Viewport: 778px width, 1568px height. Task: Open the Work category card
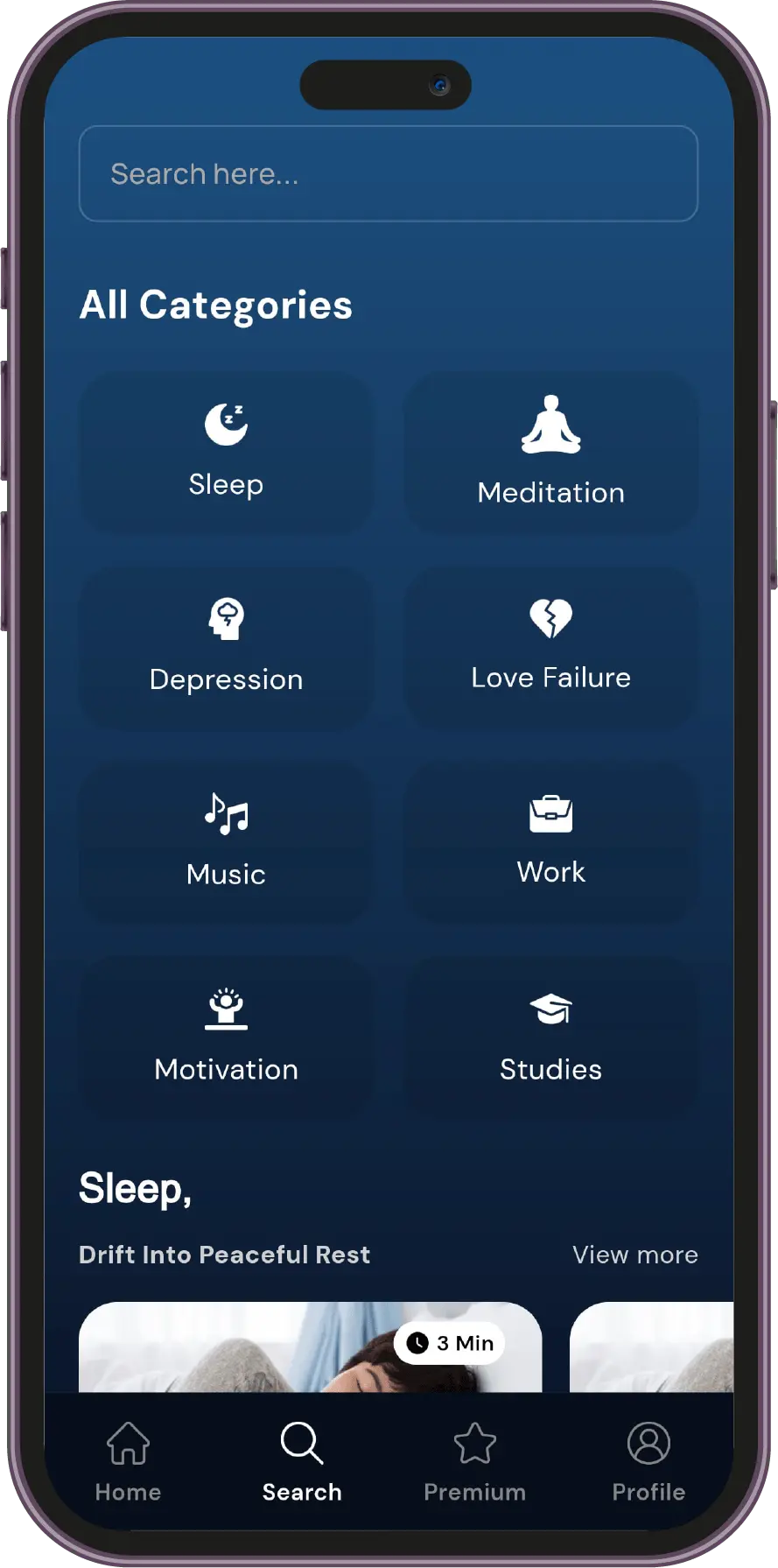[550, 840]
